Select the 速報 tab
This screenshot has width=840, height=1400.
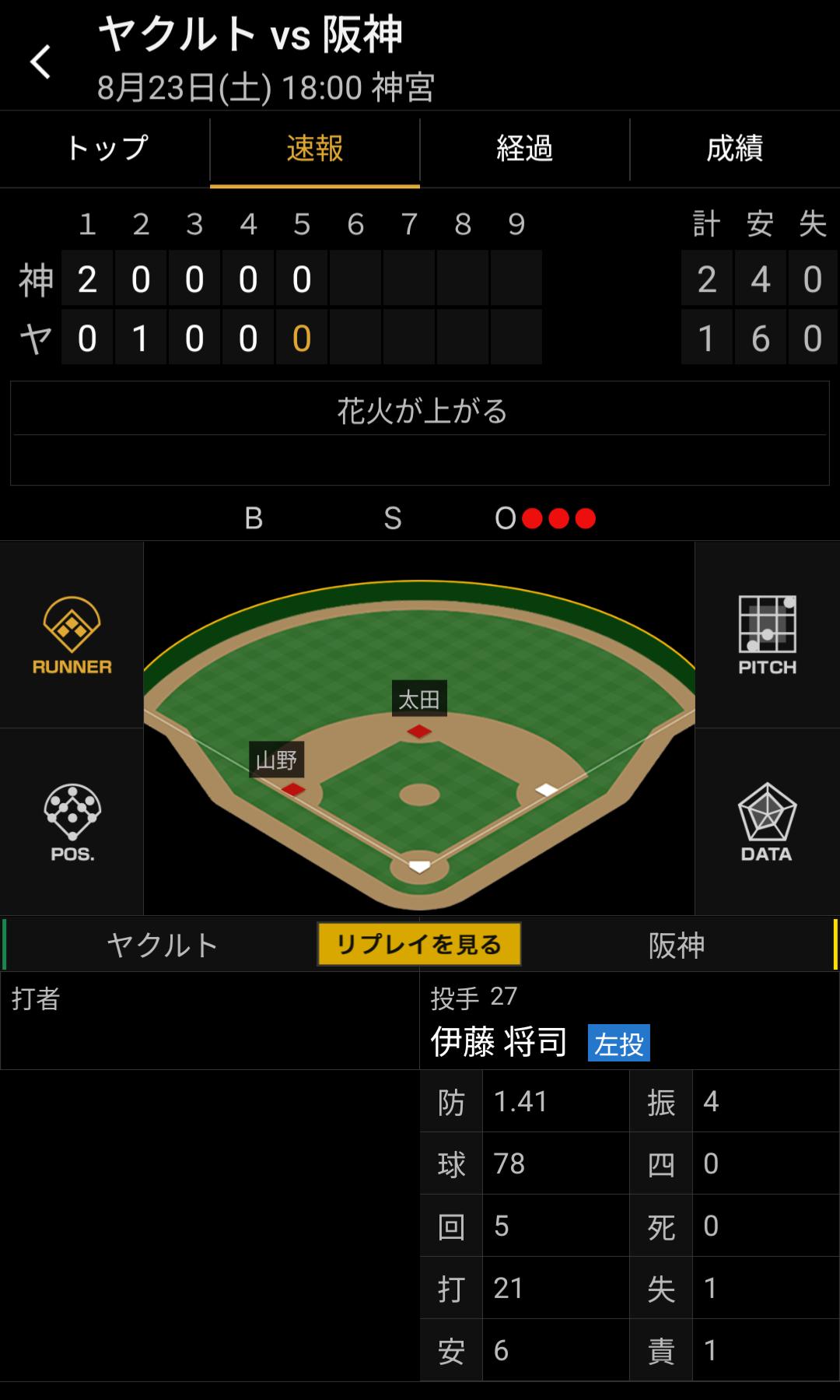tap(314, 149)
